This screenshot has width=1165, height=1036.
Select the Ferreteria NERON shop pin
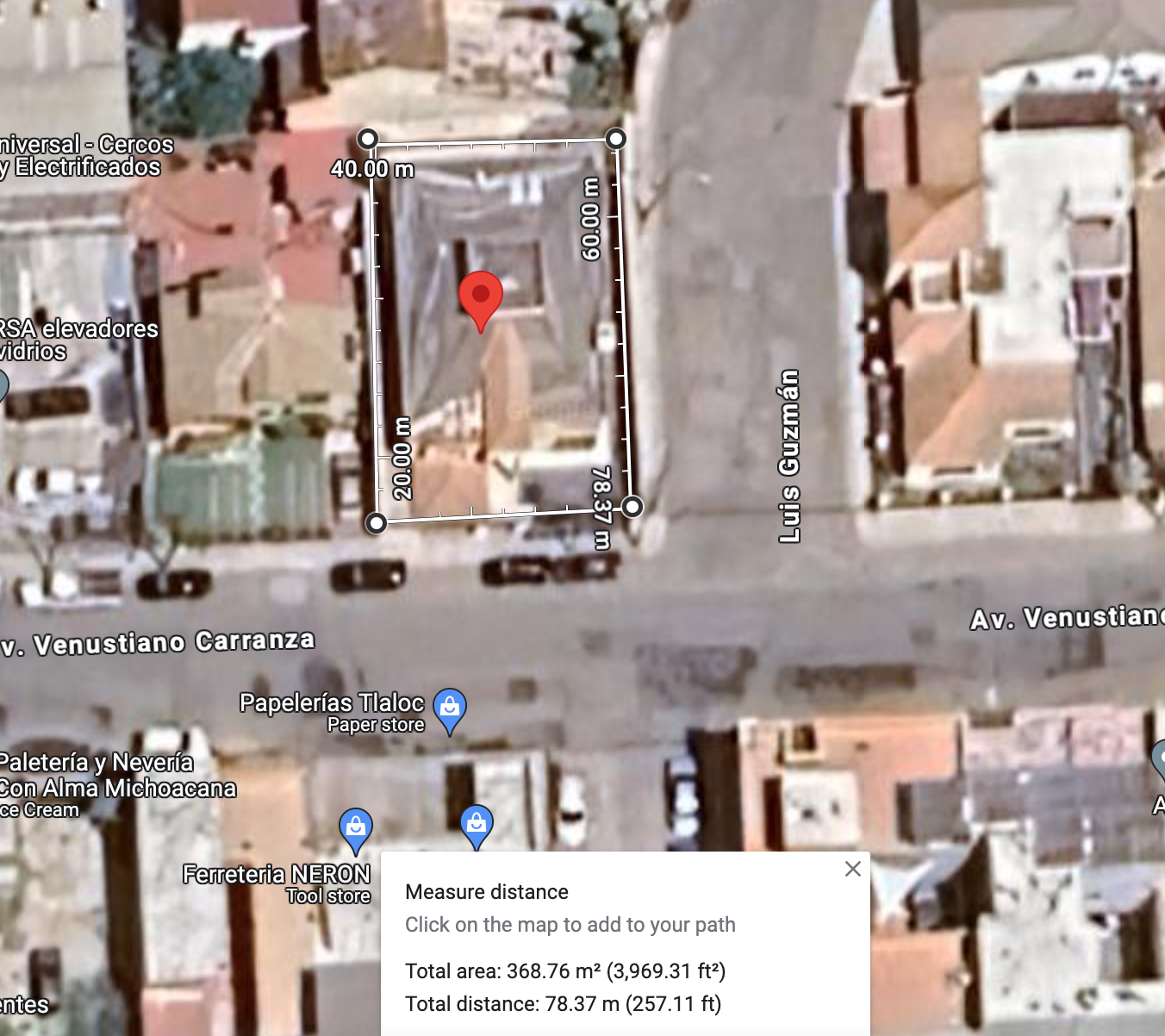356,831
